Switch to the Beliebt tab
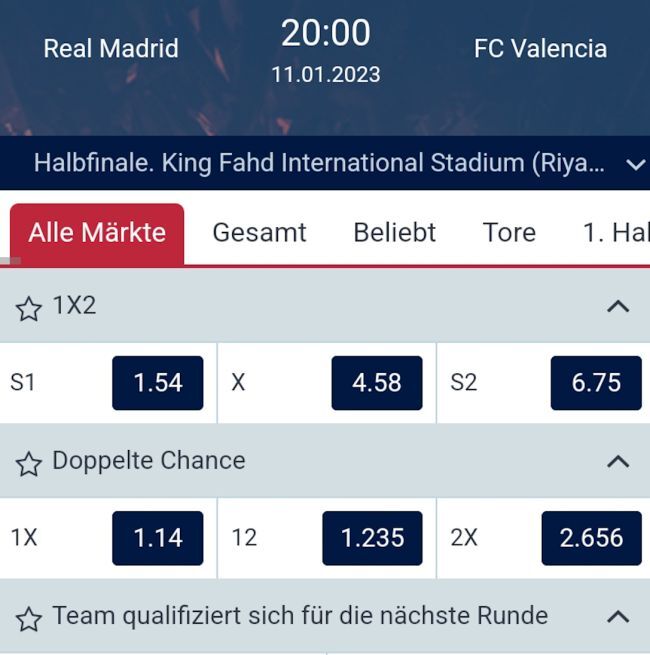 (x=394, y=233)
